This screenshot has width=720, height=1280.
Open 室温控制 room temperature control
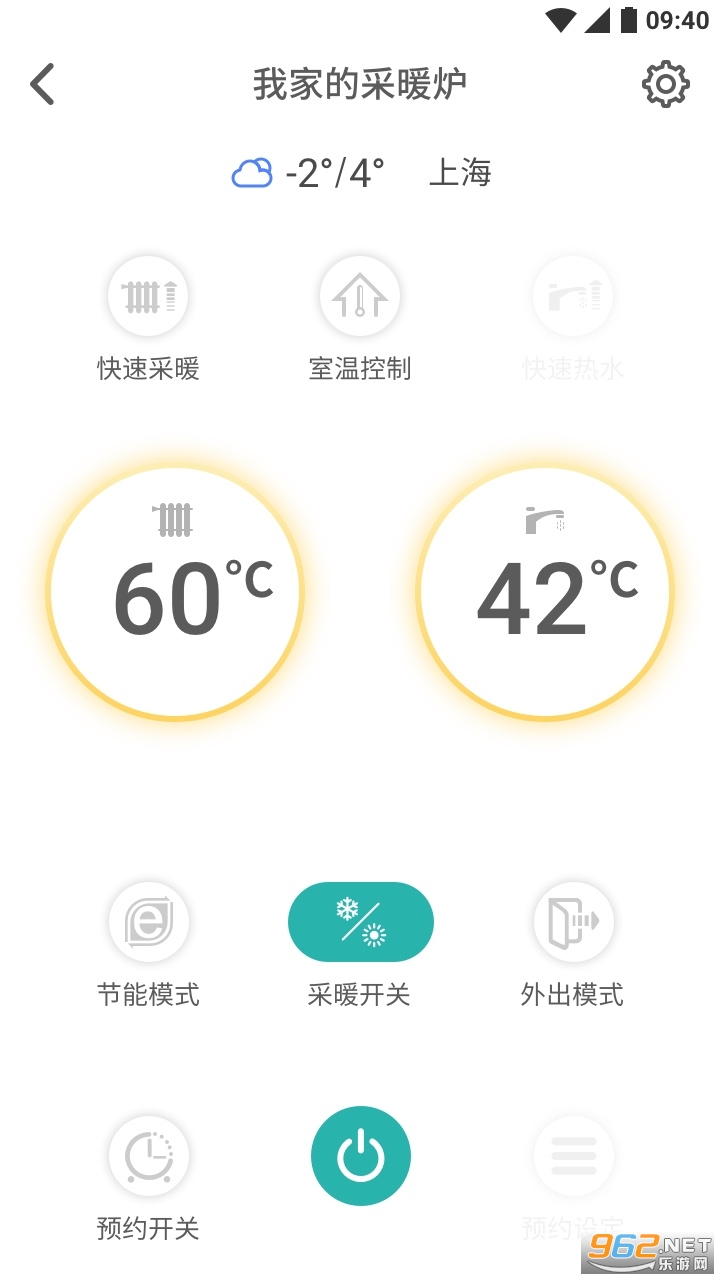click(360, 296)
